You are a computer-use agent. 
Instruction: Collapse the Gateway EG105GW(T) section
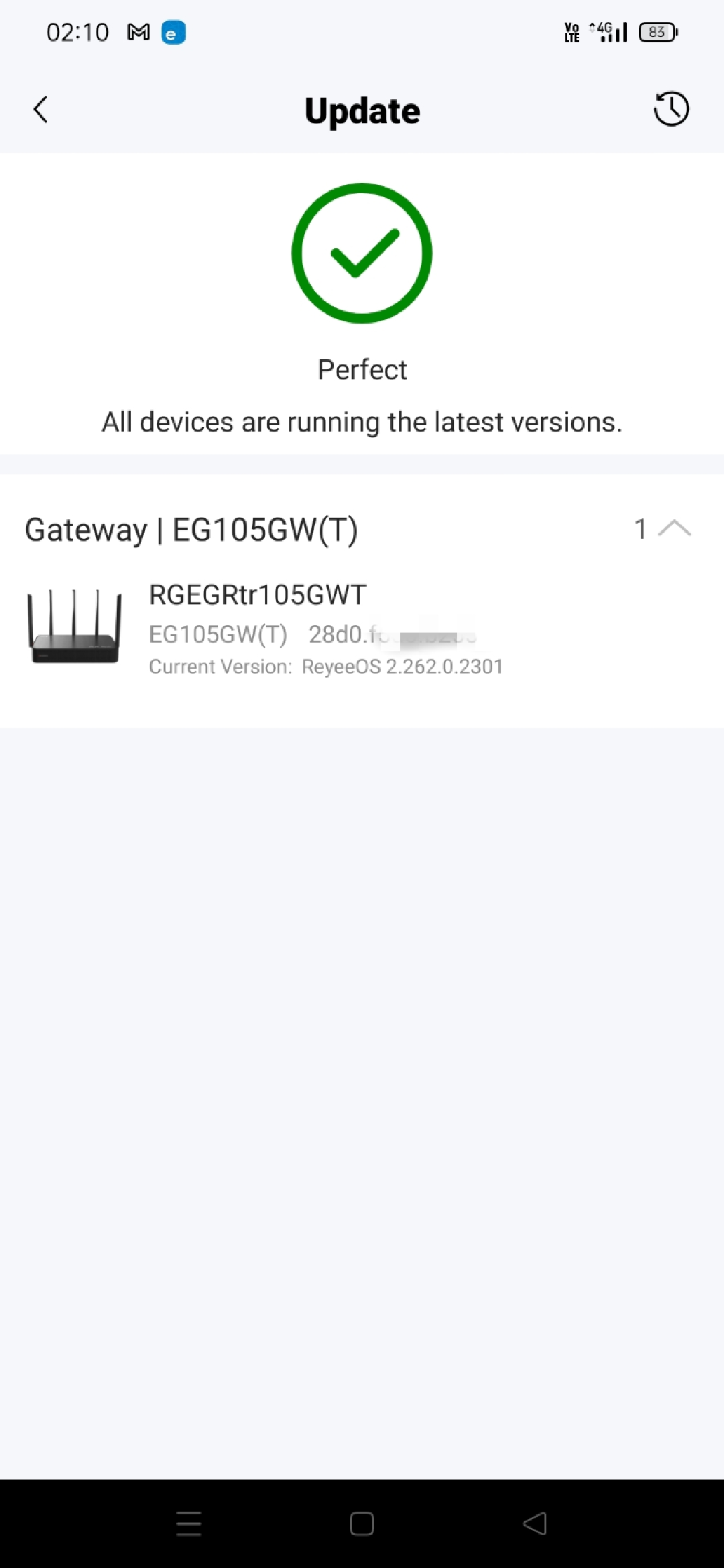[x=674, y=529]
